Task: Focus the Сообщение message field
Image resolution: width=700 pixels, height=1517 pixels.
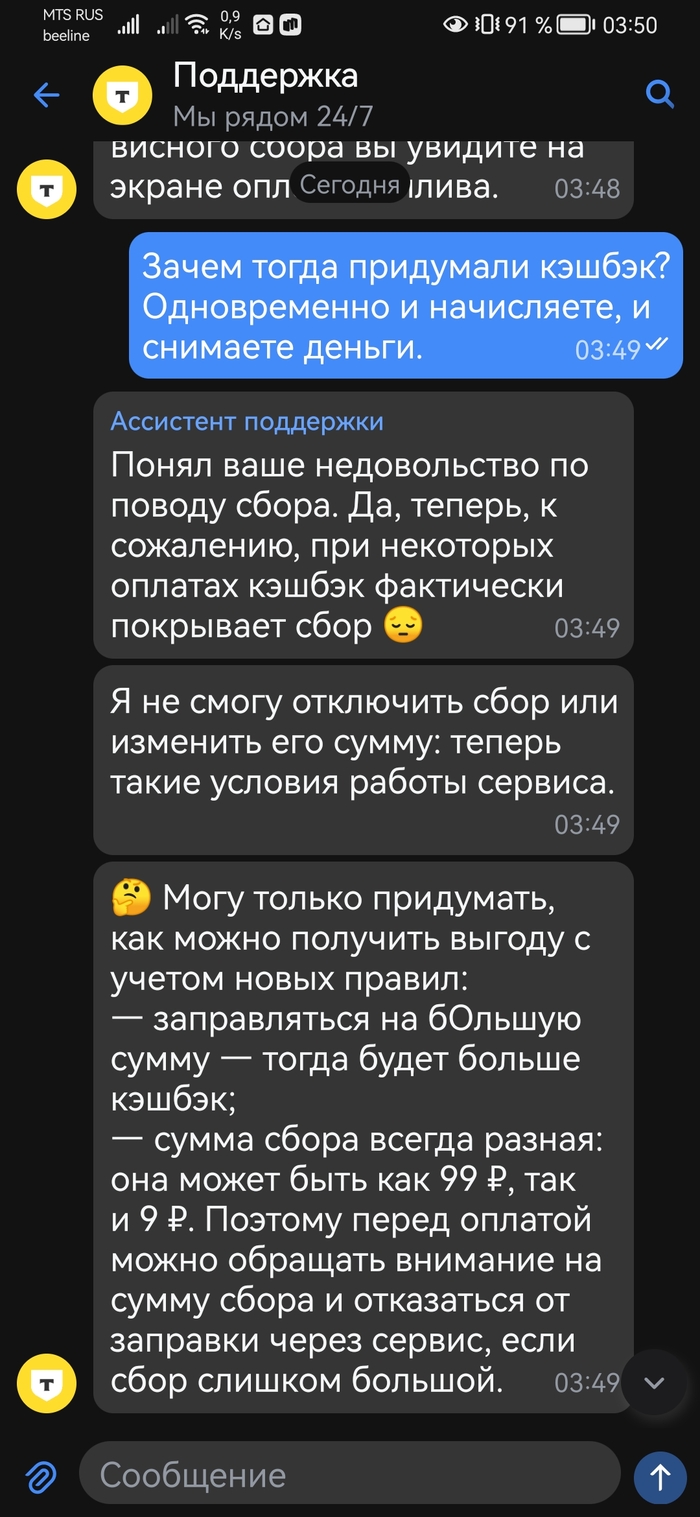Action: coord(350,1474)
